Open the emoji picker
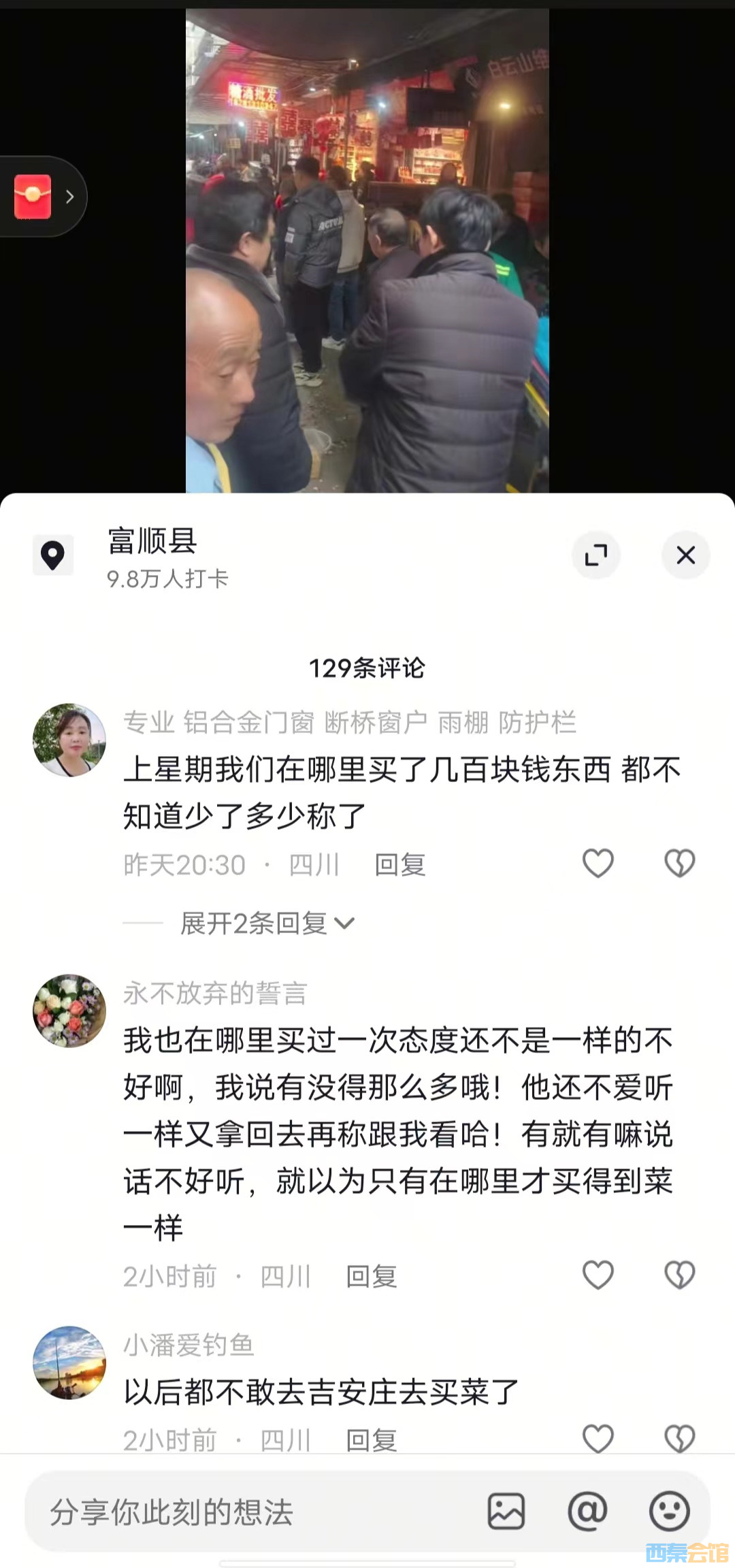 (669, 1512)
